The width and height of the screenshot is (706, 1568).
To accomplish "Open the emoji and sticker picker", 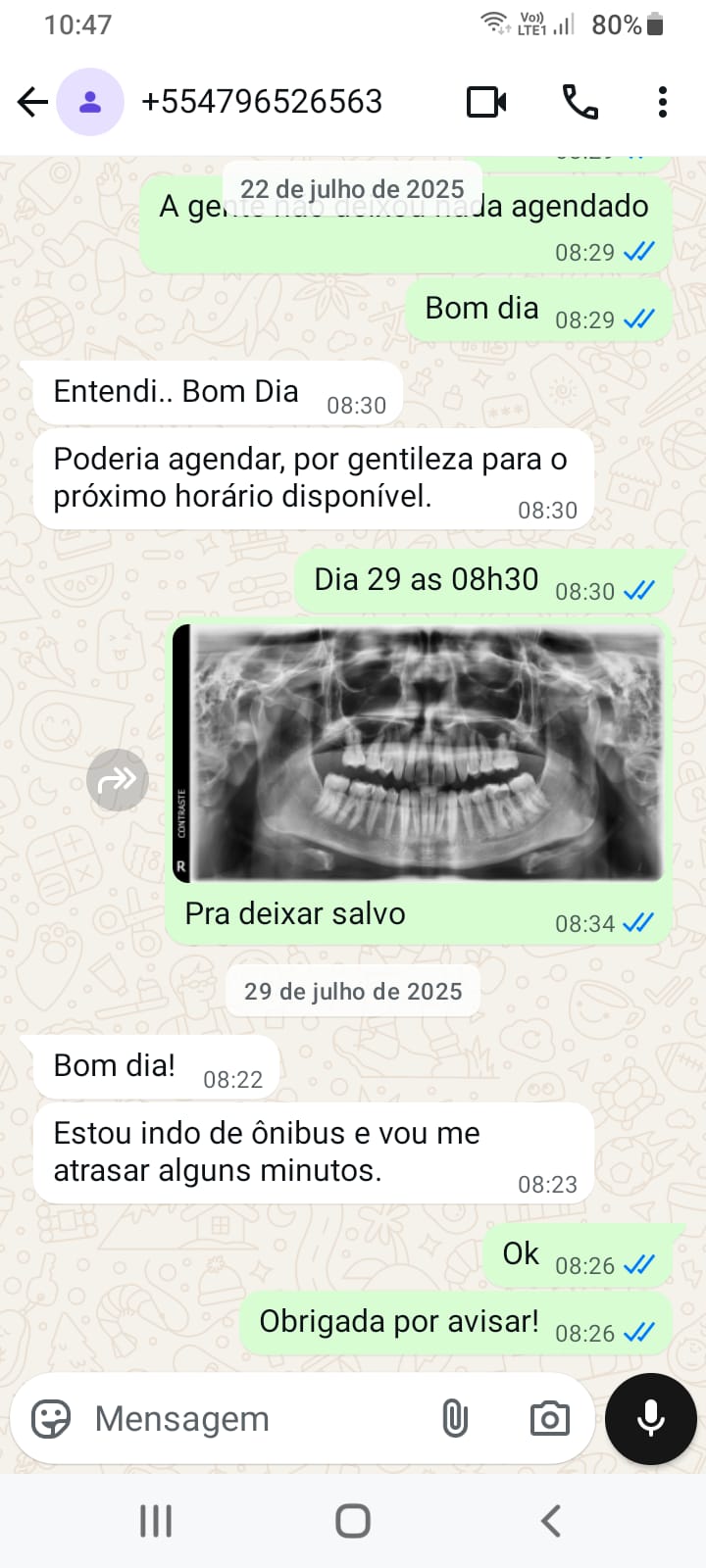I will click(51, 1418).
